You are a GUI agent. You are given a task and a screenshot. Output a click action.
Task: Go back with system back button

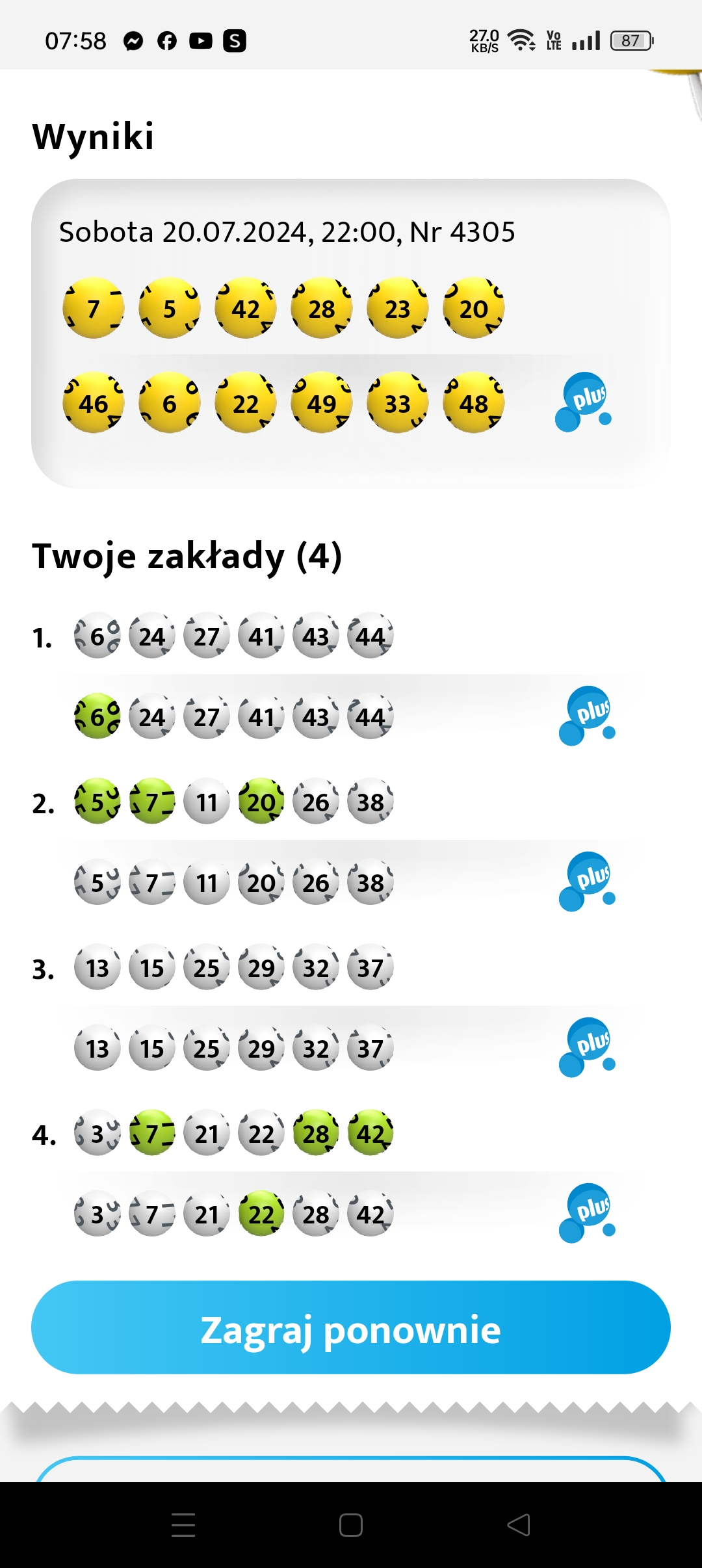tap(519, 1524)
